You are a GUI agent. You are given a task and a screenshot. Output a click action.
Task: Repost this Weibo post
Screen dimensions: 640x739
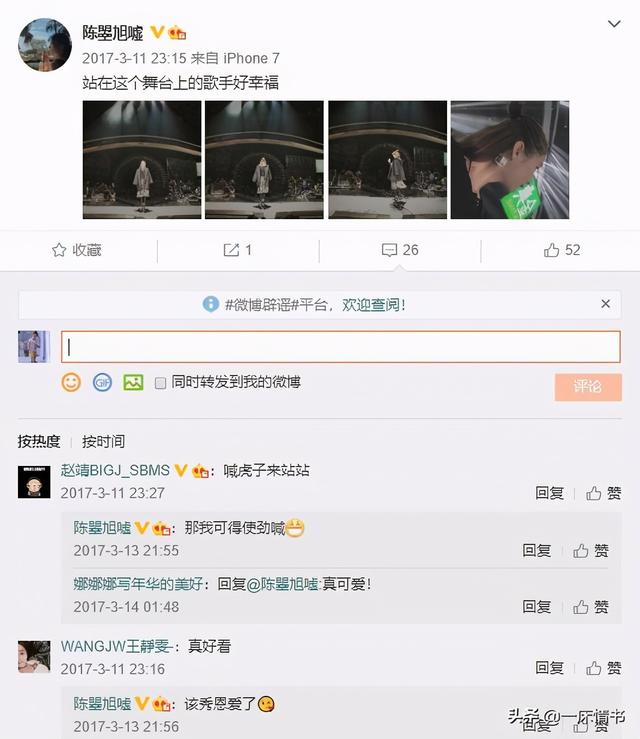(x=237, y=250)
